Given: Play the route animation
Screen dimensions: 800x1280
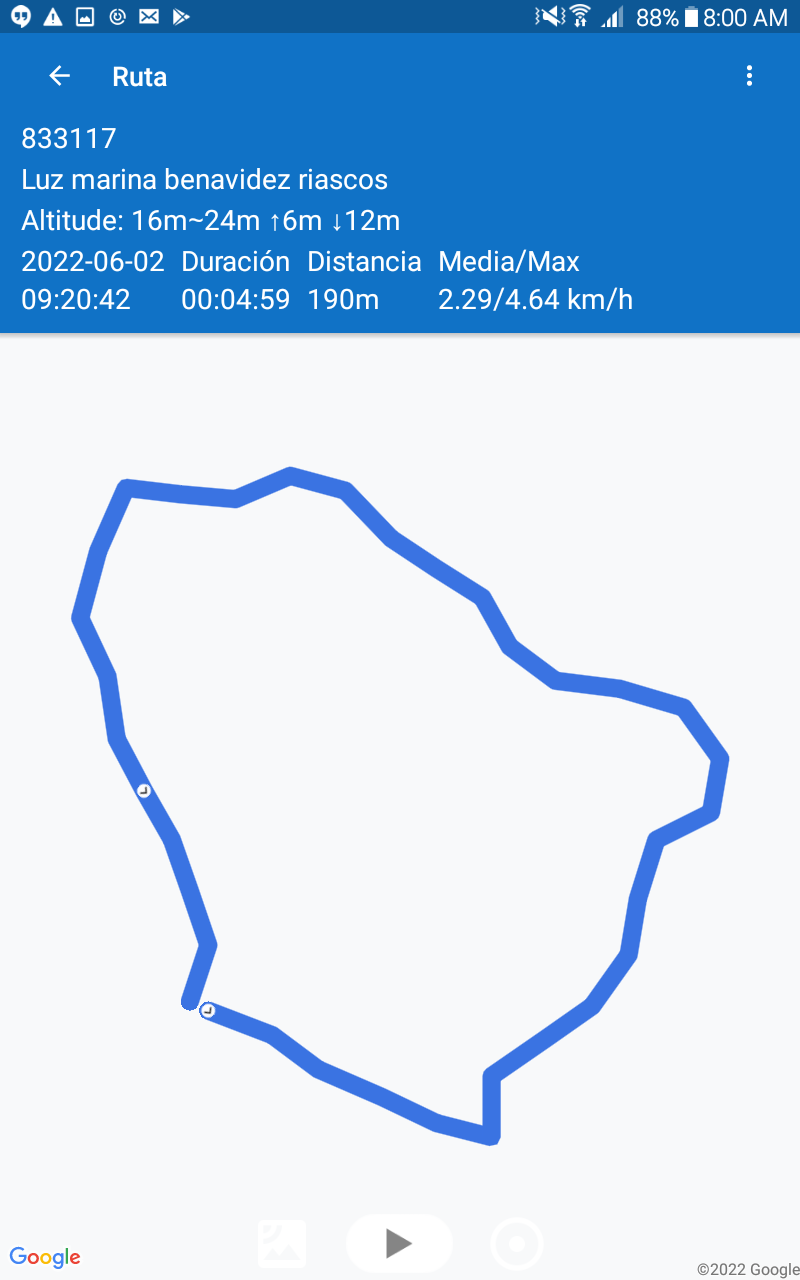Looking at the screenshot, I should point(399,1243).
